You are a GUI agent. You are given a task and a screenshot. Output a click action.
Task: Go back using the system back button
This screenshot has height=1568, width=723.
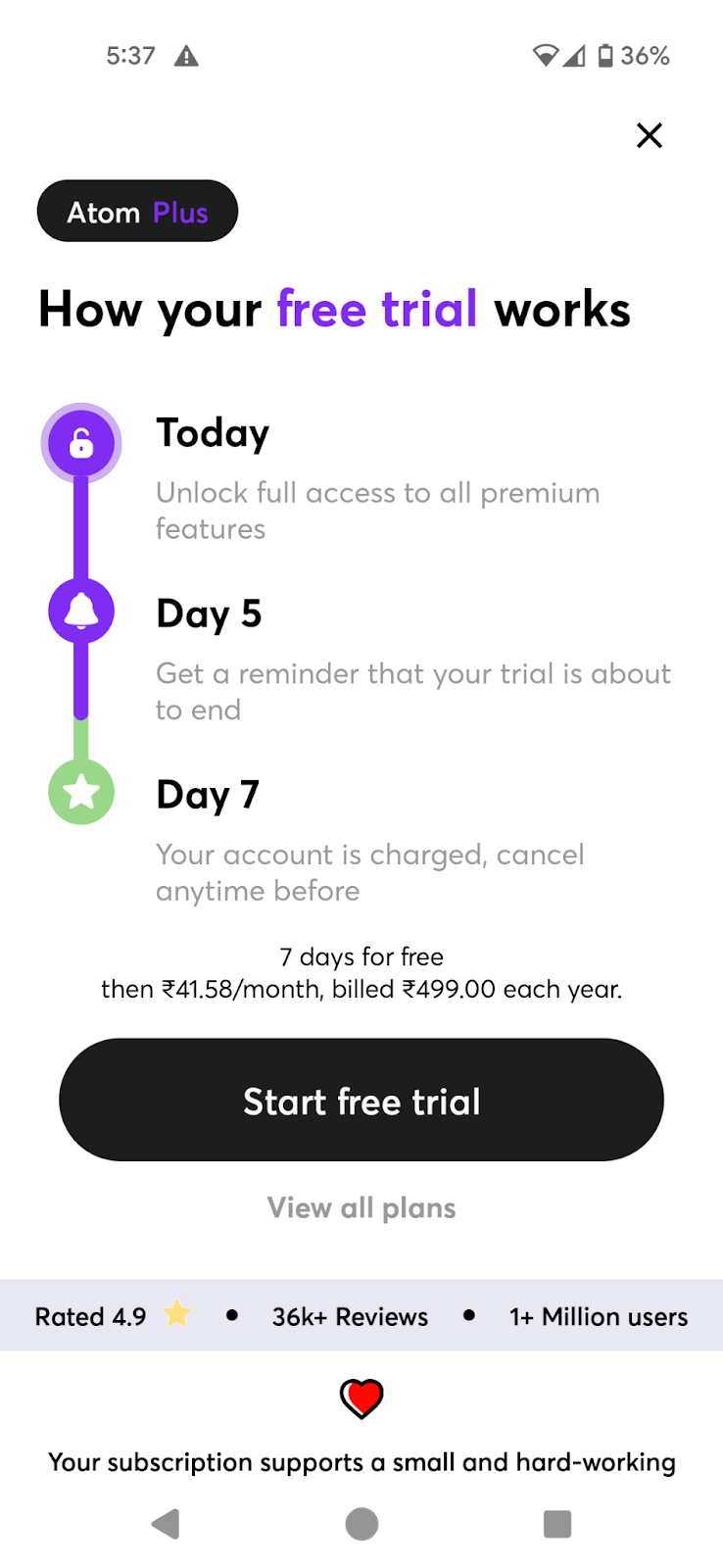coord(166,1524)
